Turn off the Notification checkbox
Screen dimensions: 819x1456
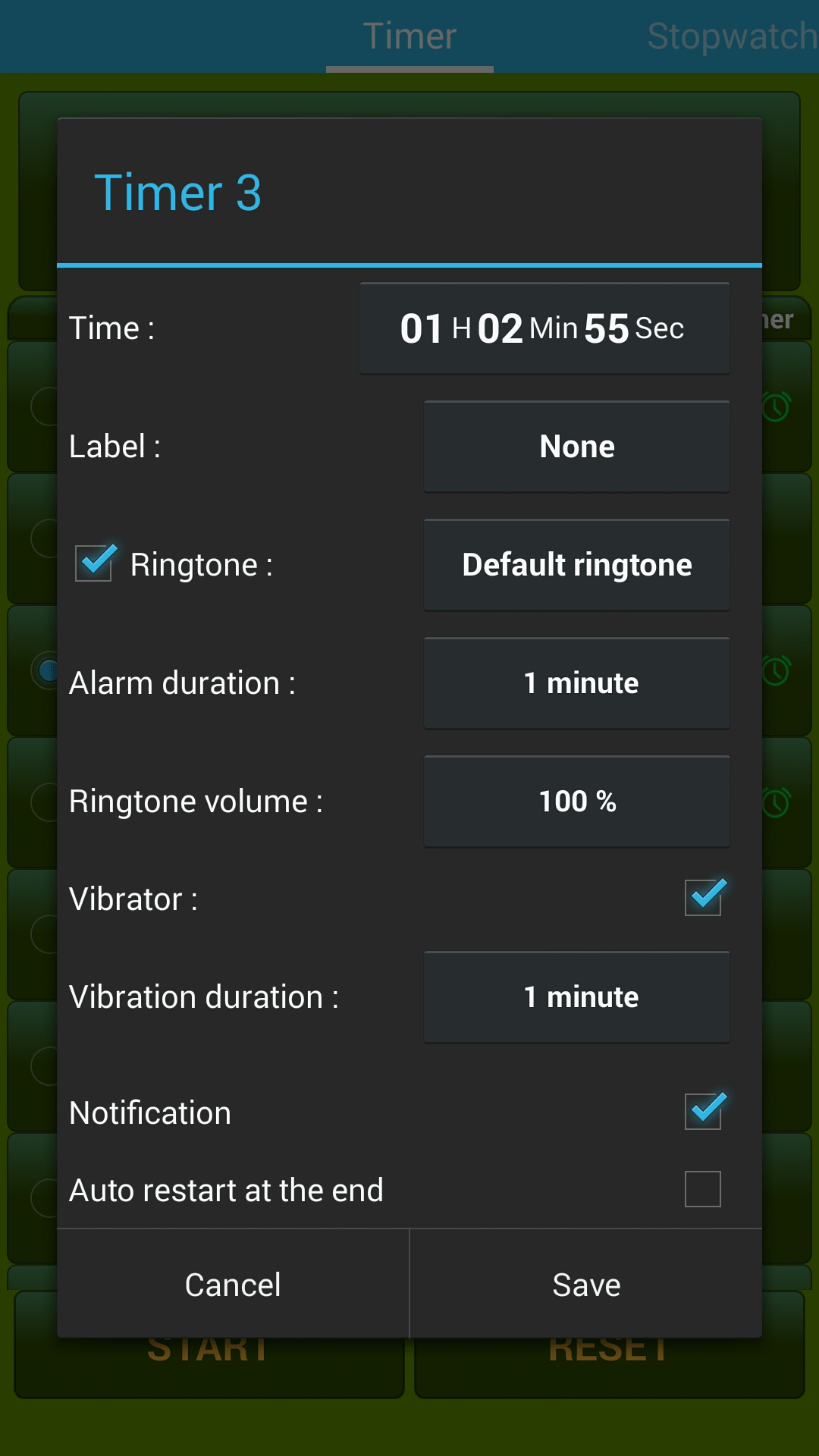point(703,1112)
